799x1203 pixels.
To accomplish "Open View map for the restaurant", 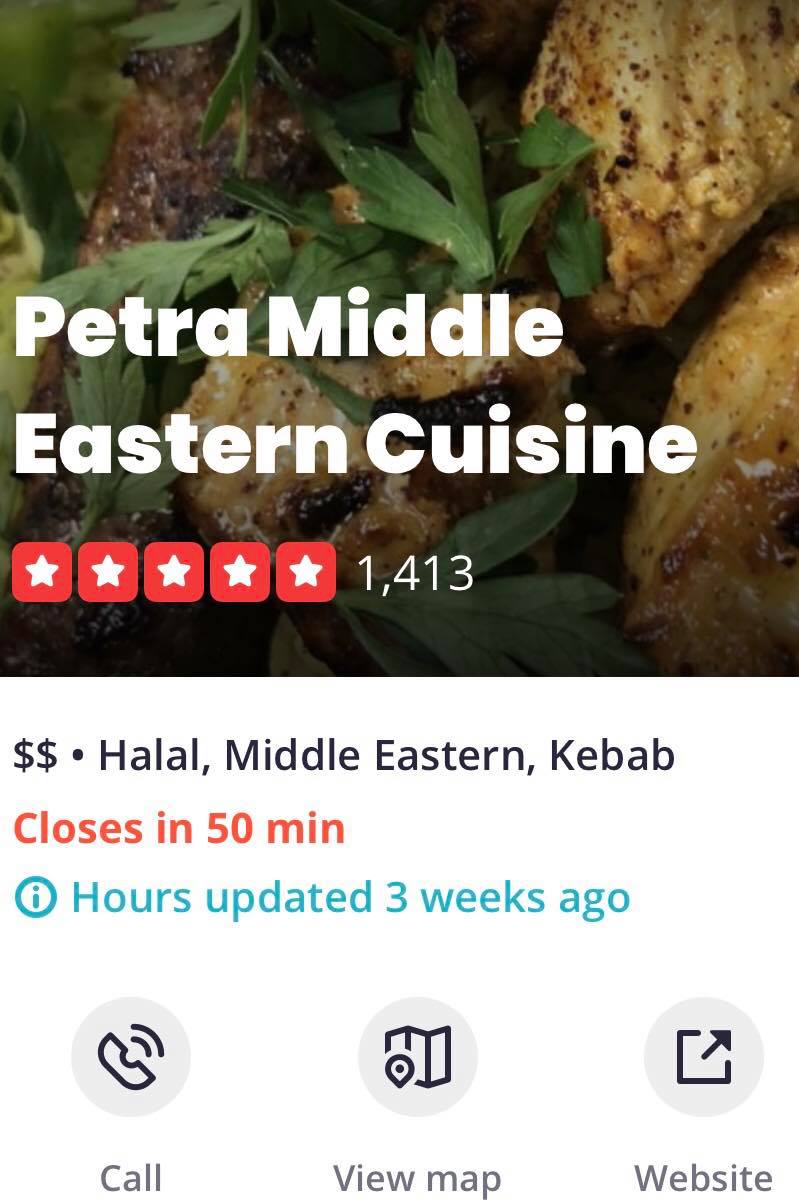I will click(417, 1058).
